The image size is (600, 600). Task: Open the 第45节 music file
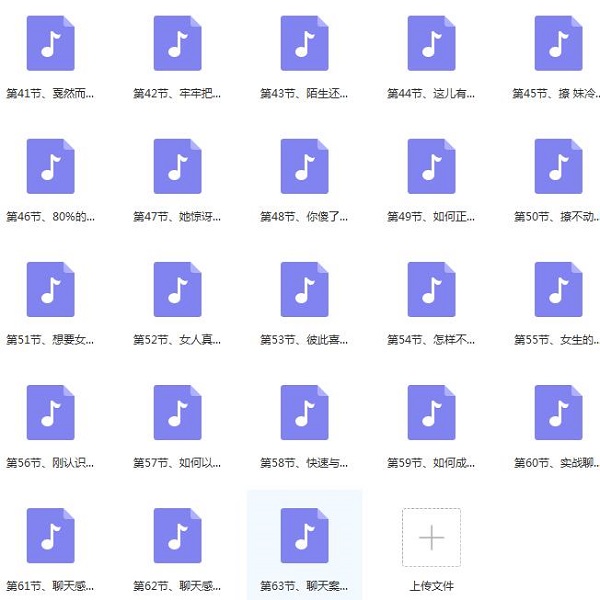coord(558,44)
